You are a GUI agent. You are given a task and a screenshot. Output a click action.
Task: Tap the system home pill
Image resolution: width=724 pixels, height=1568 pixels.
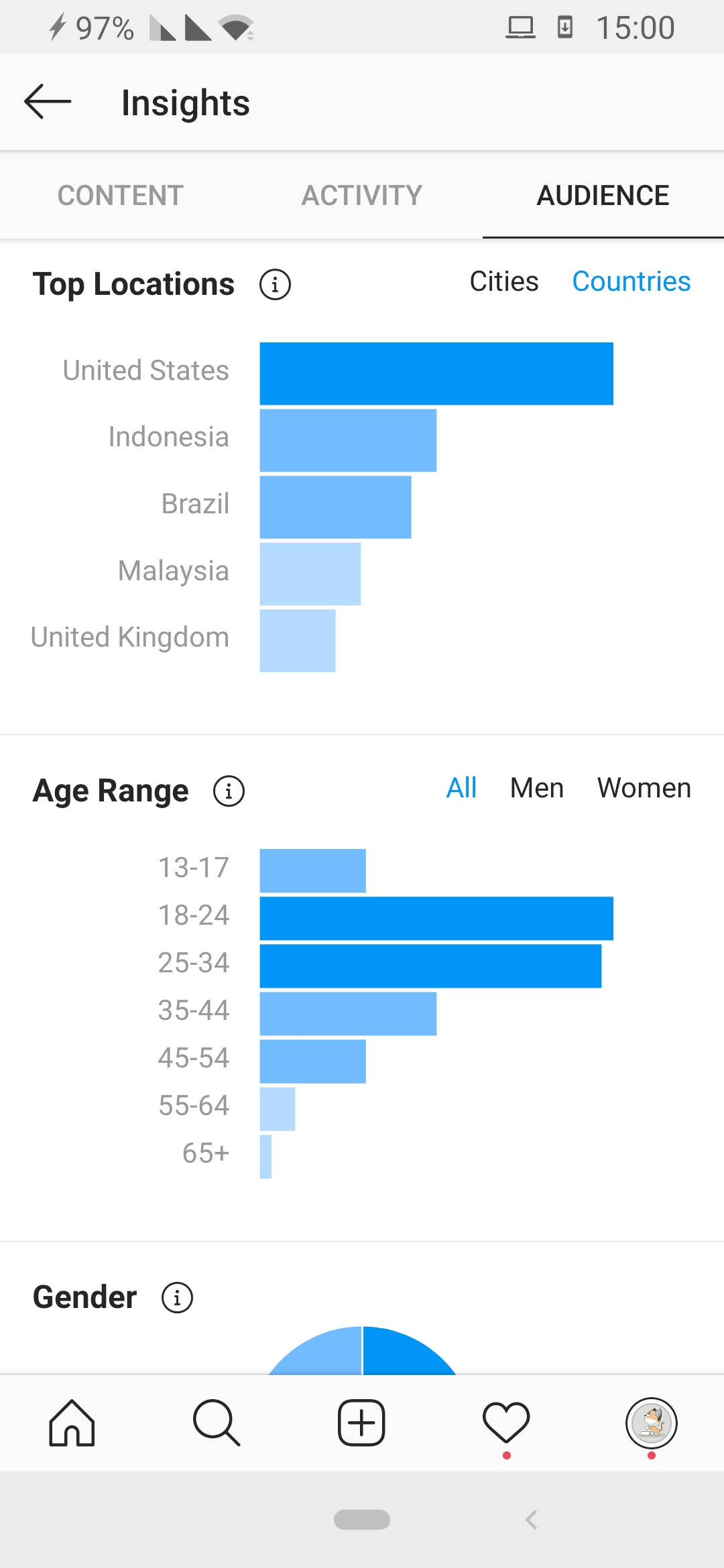point(362,1520)
